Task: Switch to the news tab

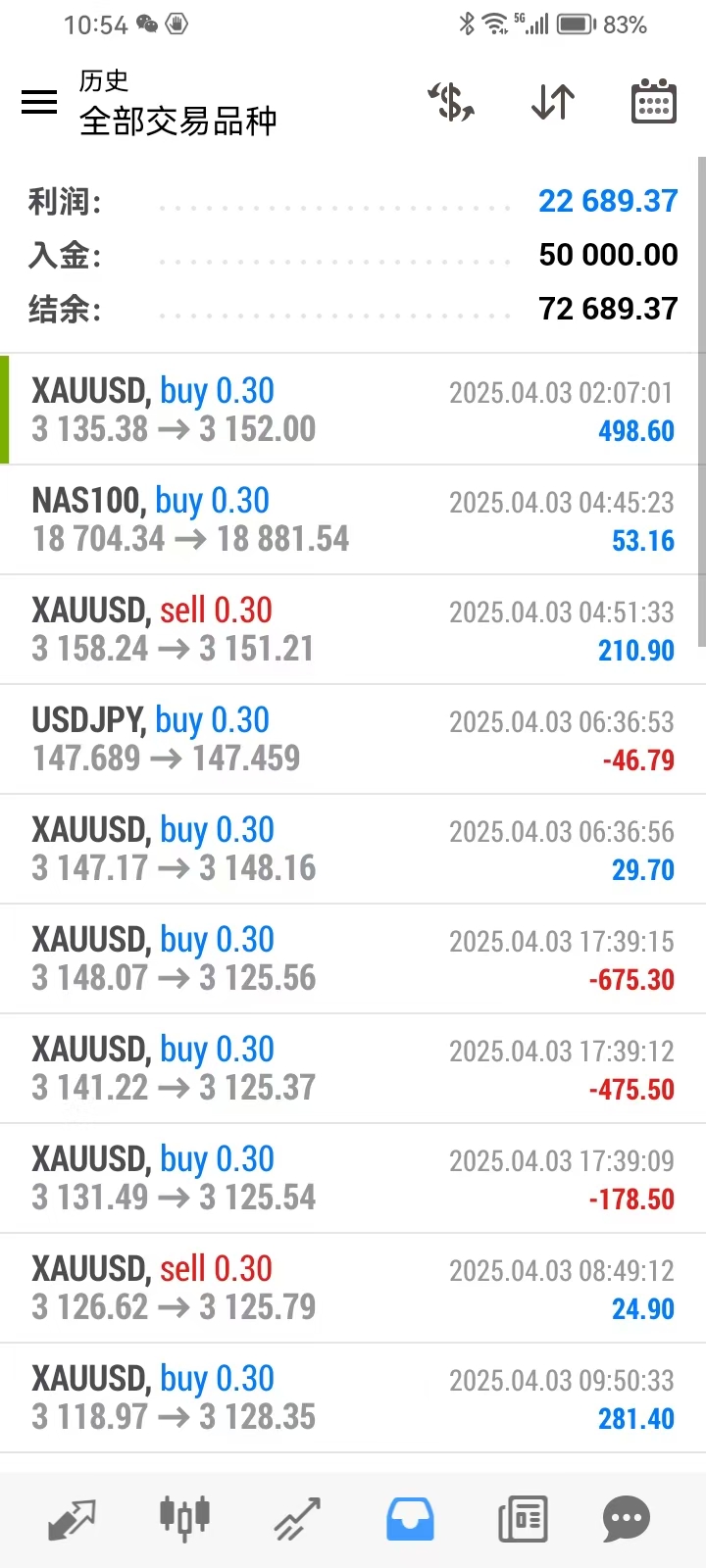Action: click(522, 1519)
